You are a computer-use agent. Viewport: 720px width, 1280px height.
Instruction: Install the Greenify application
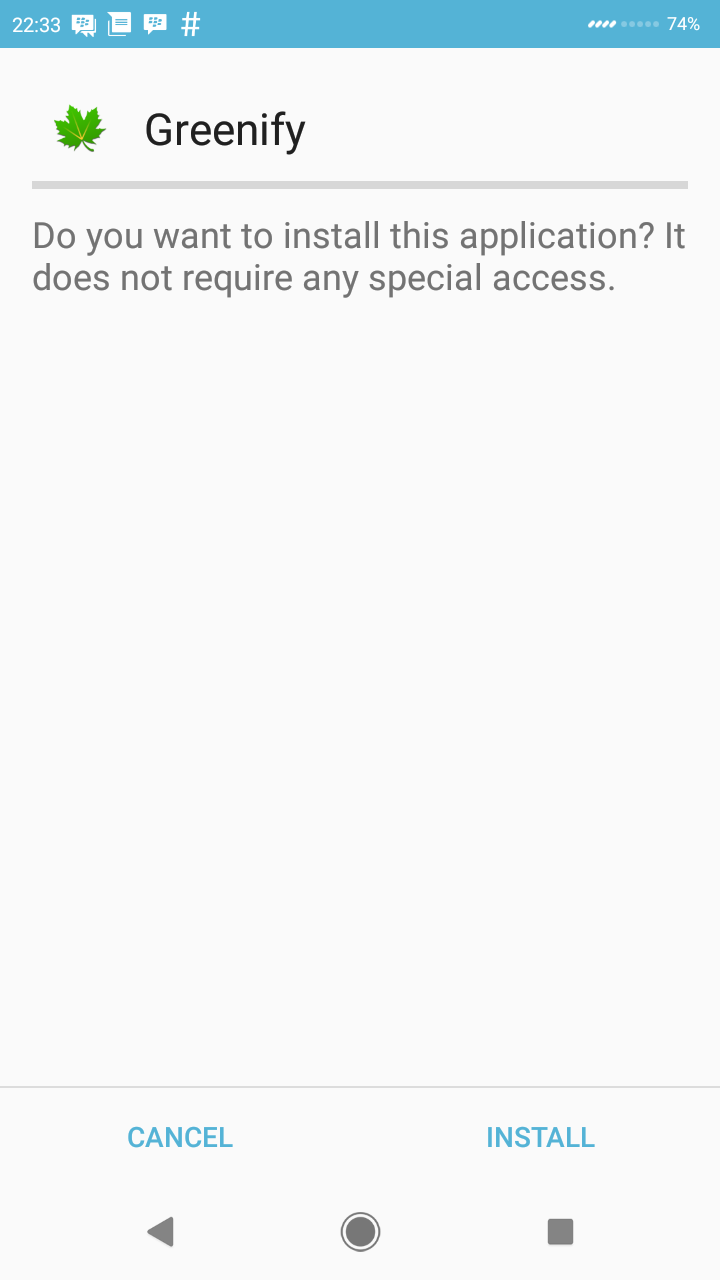pyautogui.click(x=540, y=1137)
